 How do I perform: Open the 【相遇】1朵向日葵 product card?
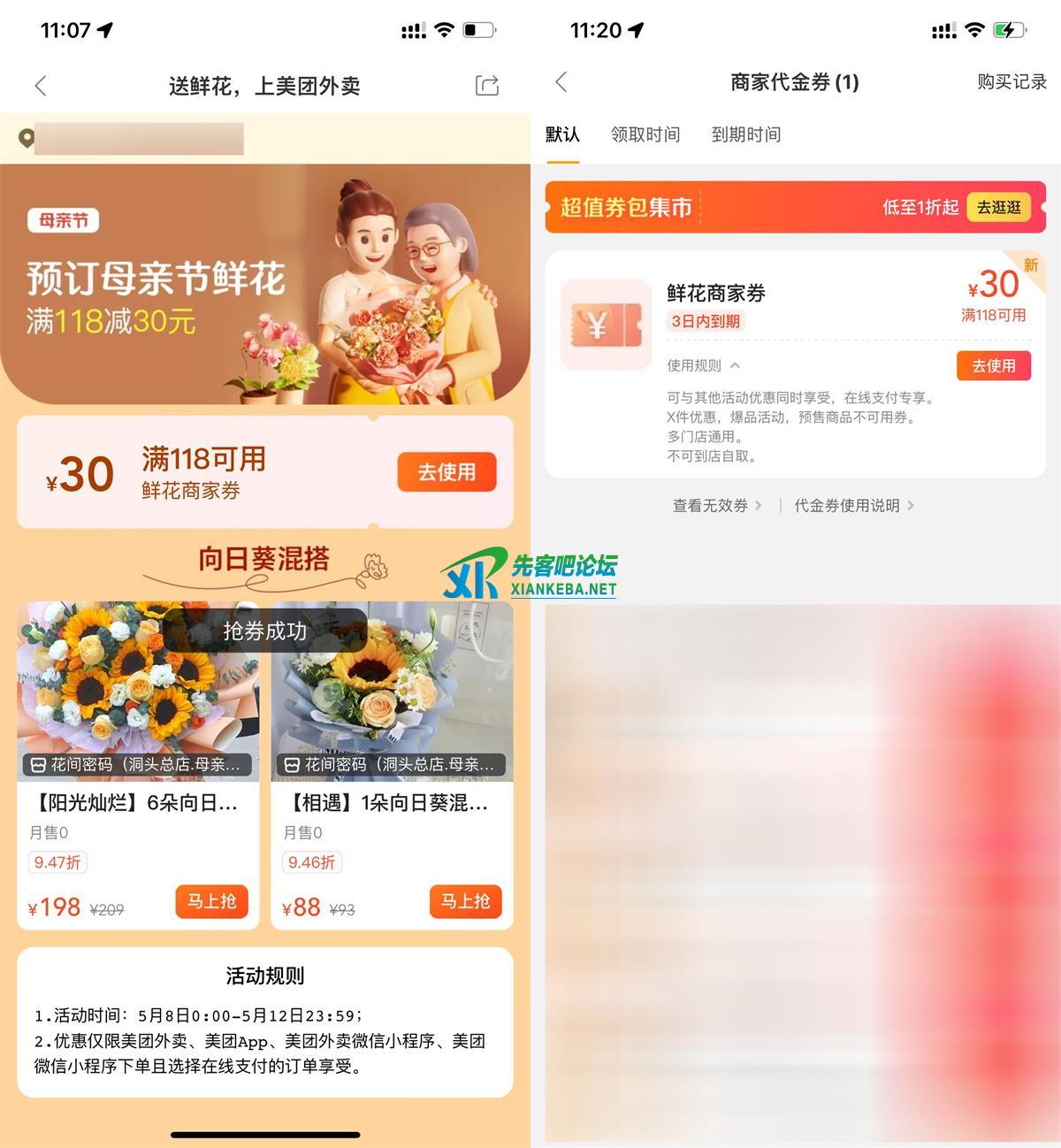tap(392, 708)
